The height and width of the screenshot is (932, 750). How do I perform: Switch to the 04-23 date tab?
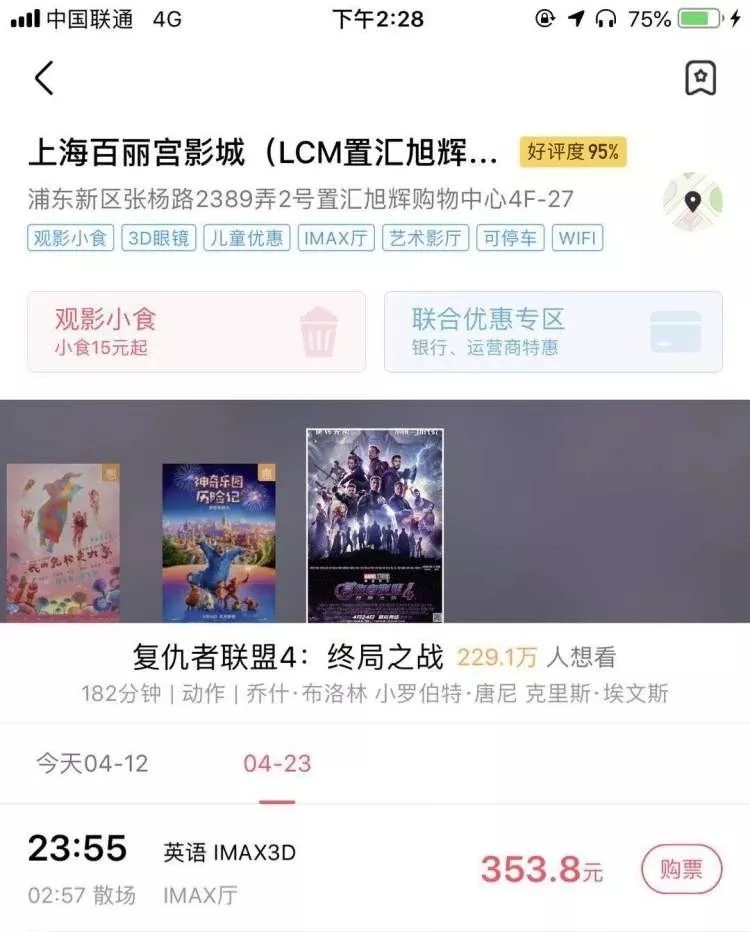277,764
